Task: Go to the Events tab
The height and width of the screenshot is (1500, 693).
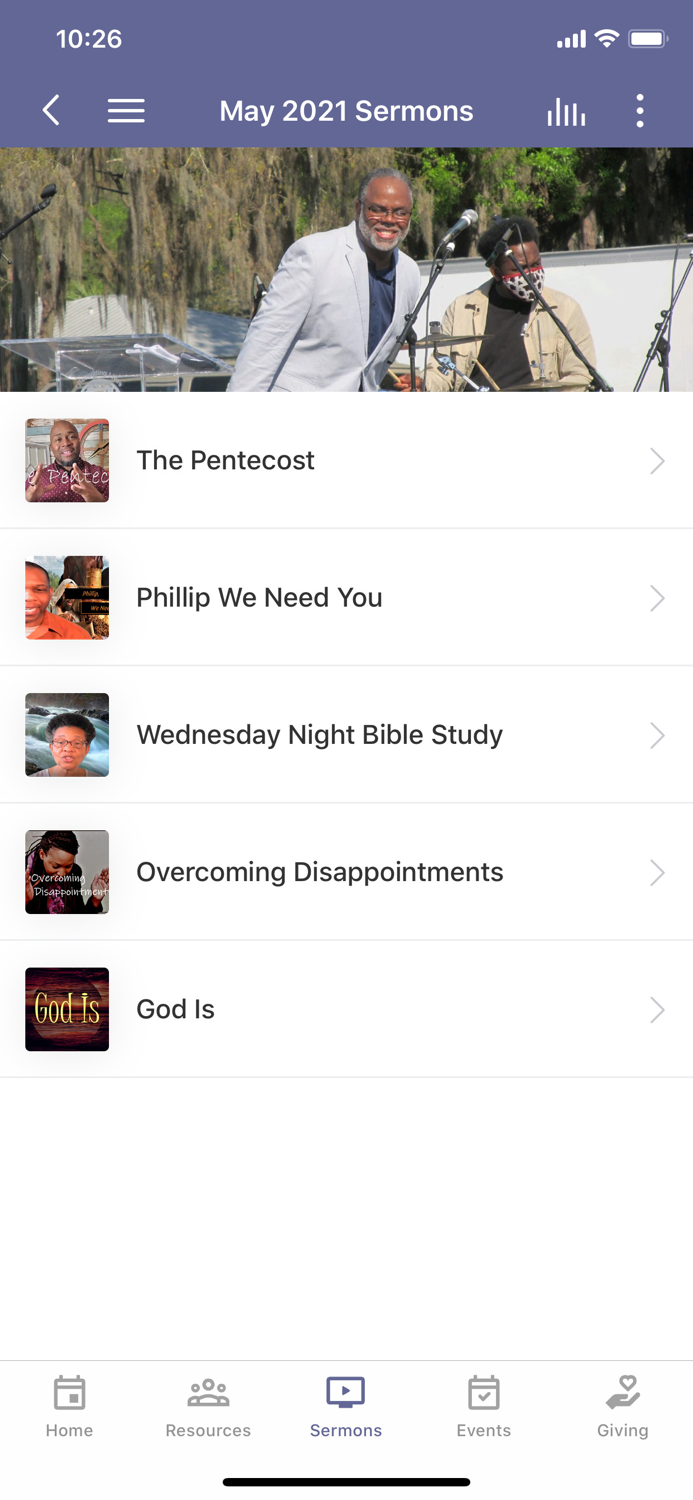Action: [484, 1407]
